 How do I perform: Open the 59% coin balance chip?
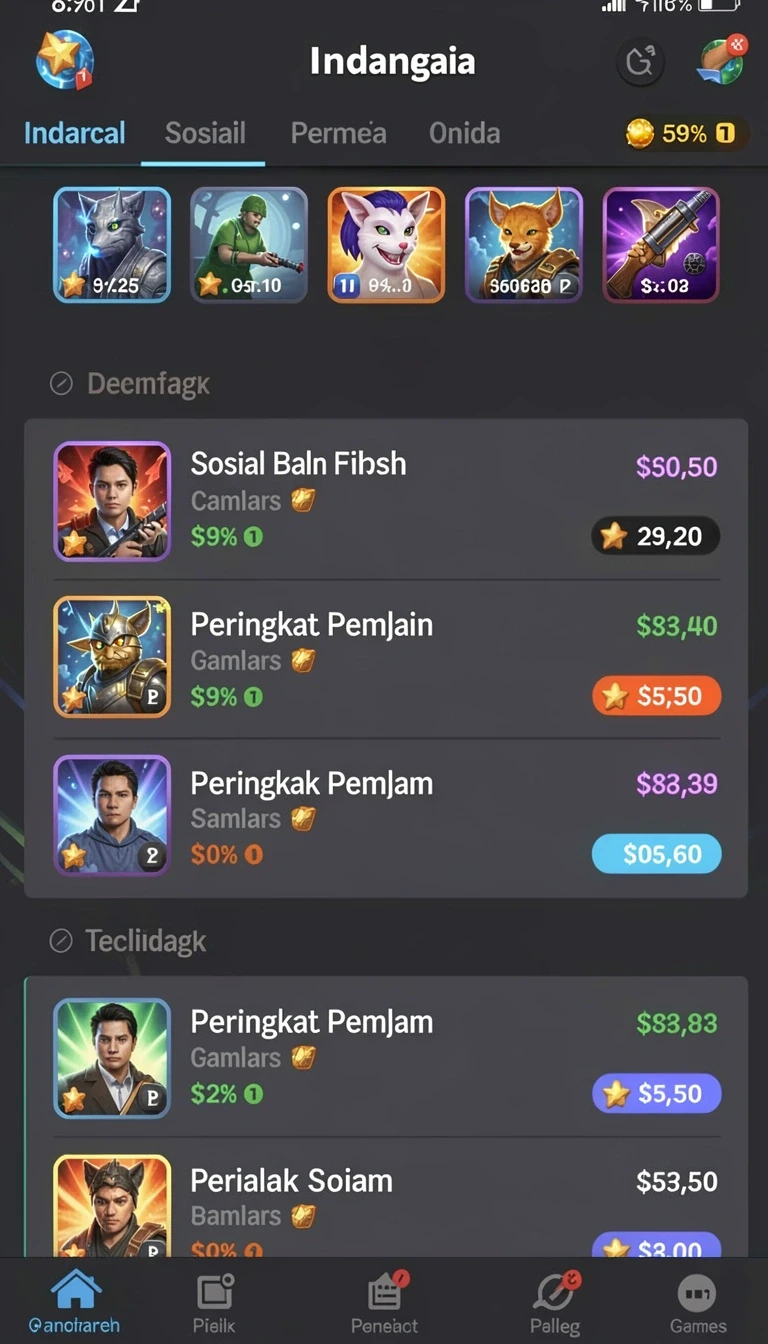tap(683, 133)
